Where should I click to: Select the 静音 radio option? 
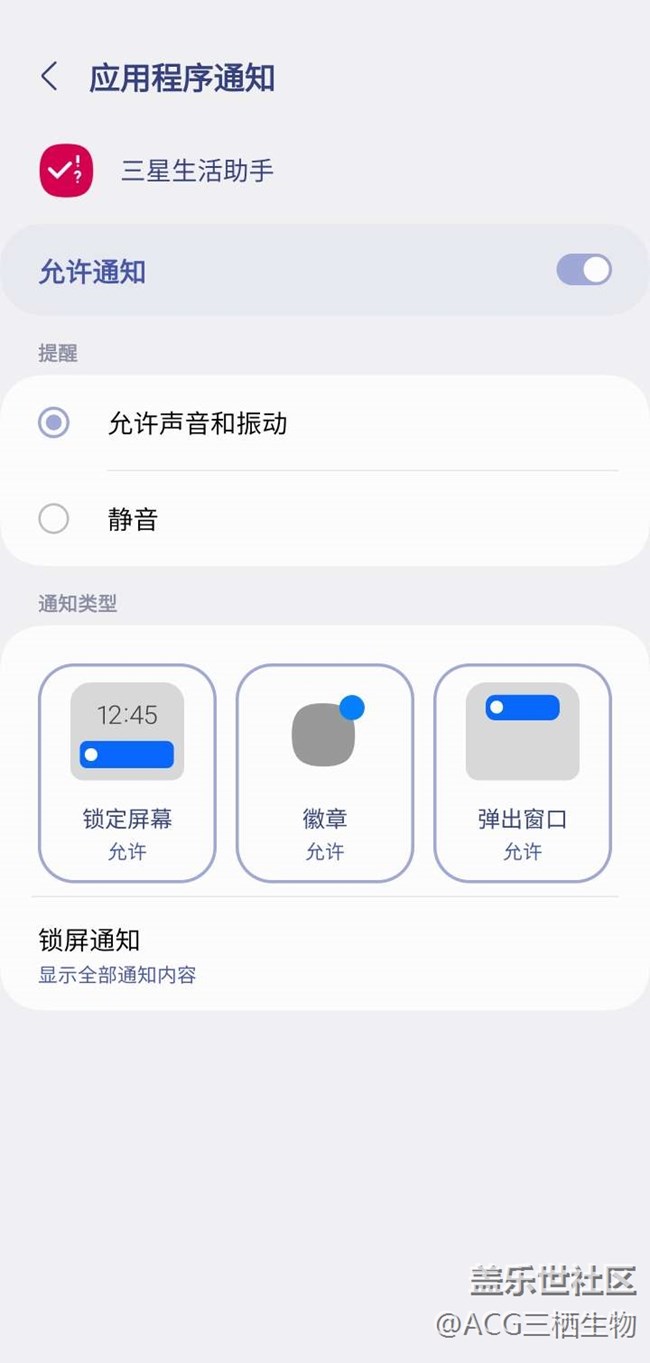pos(54,519)
